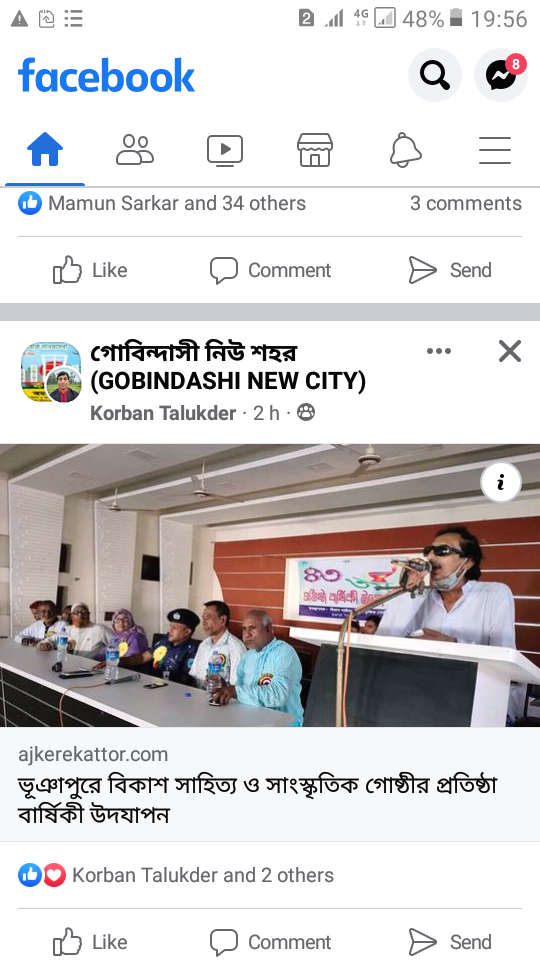Like the post Mamun Sarkar reacted to
The image size is (540, 960).
pyautogui.click(x=90, y=270)
